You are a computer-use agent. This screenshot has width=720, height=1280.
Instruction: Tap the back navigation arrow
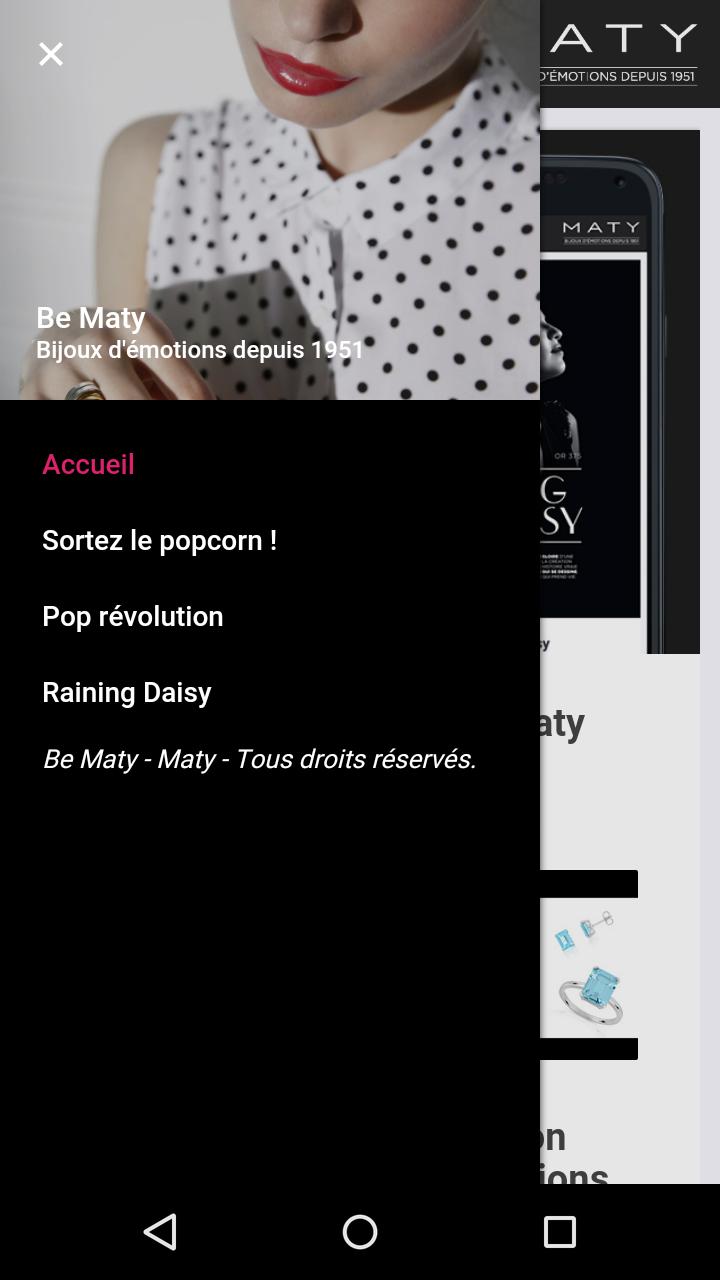click(x=160, y=1233)
